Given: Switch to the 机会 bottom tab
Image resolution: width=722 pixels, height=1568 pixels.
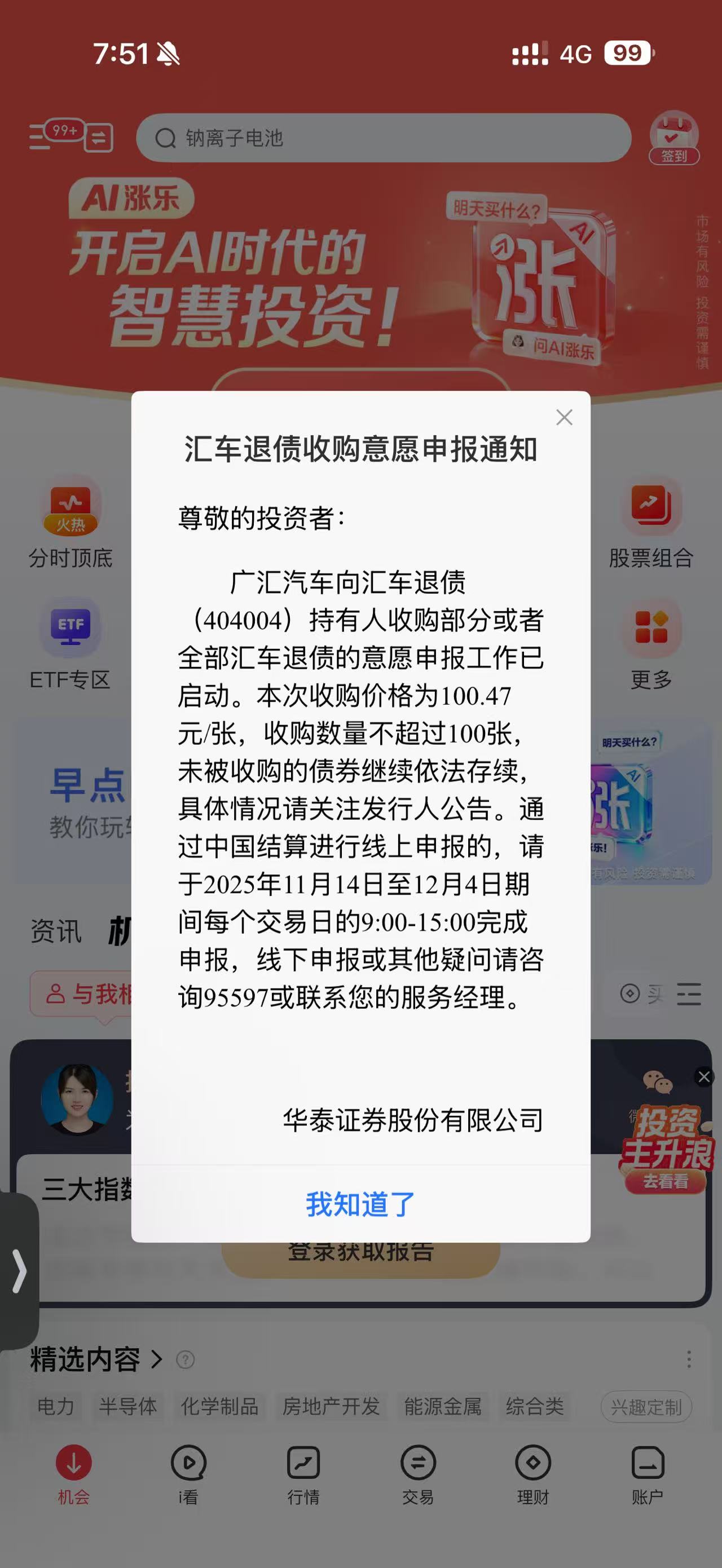Looking at the screenshot, I should click(74, 1474).
